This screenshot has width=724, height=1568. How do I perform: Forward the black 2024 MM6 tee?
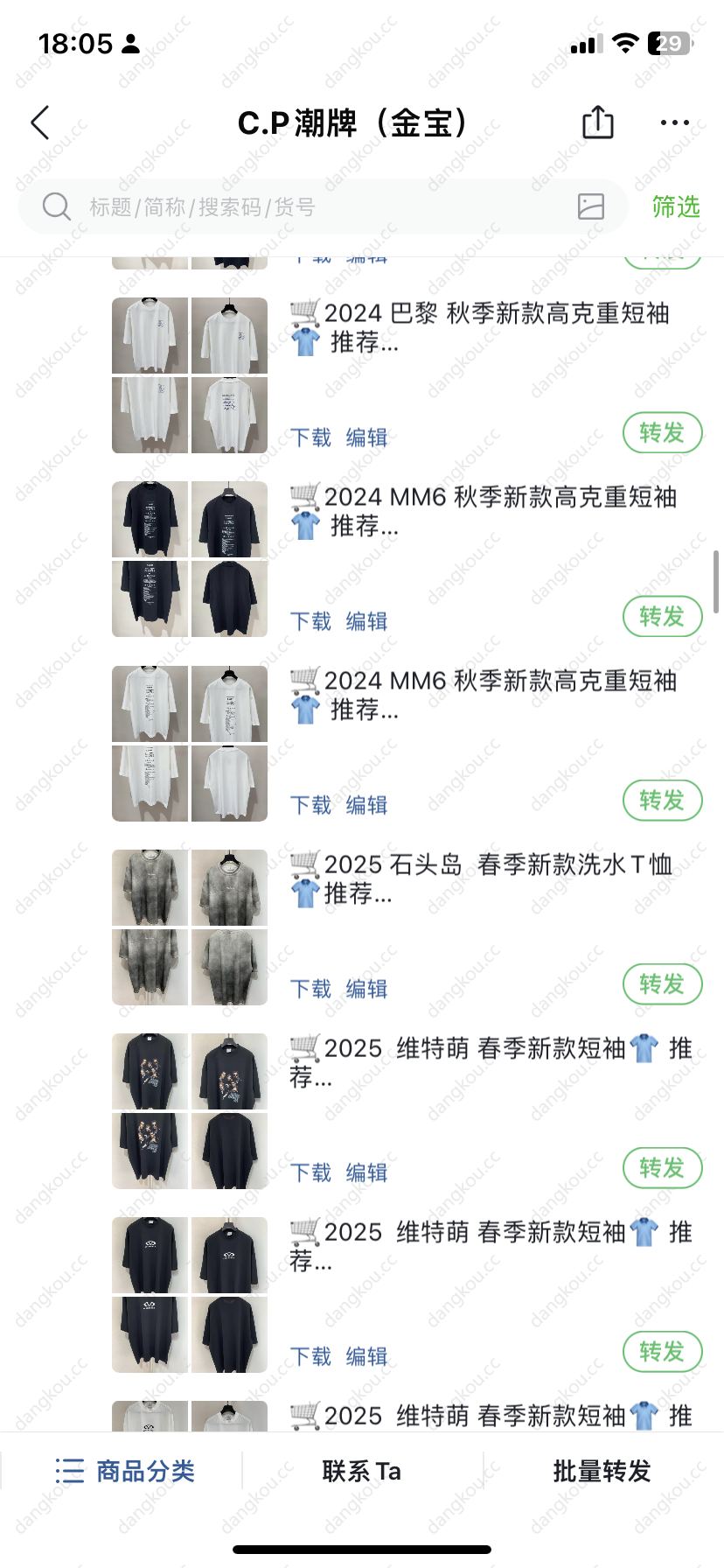point(662,617)
